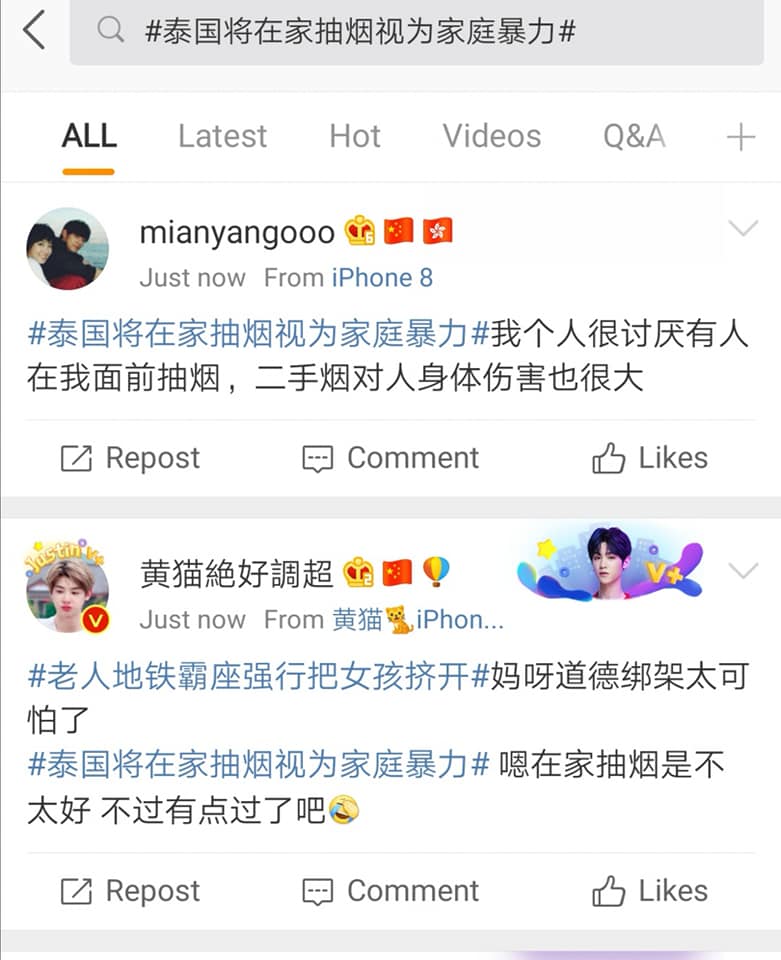Comment on mianyangooo's post

pos(391,458)
